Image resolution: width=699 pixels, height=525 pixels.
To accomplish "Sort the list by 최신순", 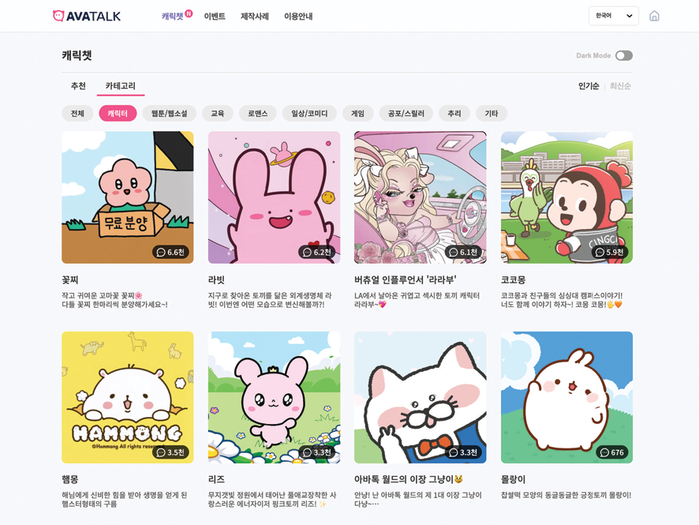I will (620, 87).
